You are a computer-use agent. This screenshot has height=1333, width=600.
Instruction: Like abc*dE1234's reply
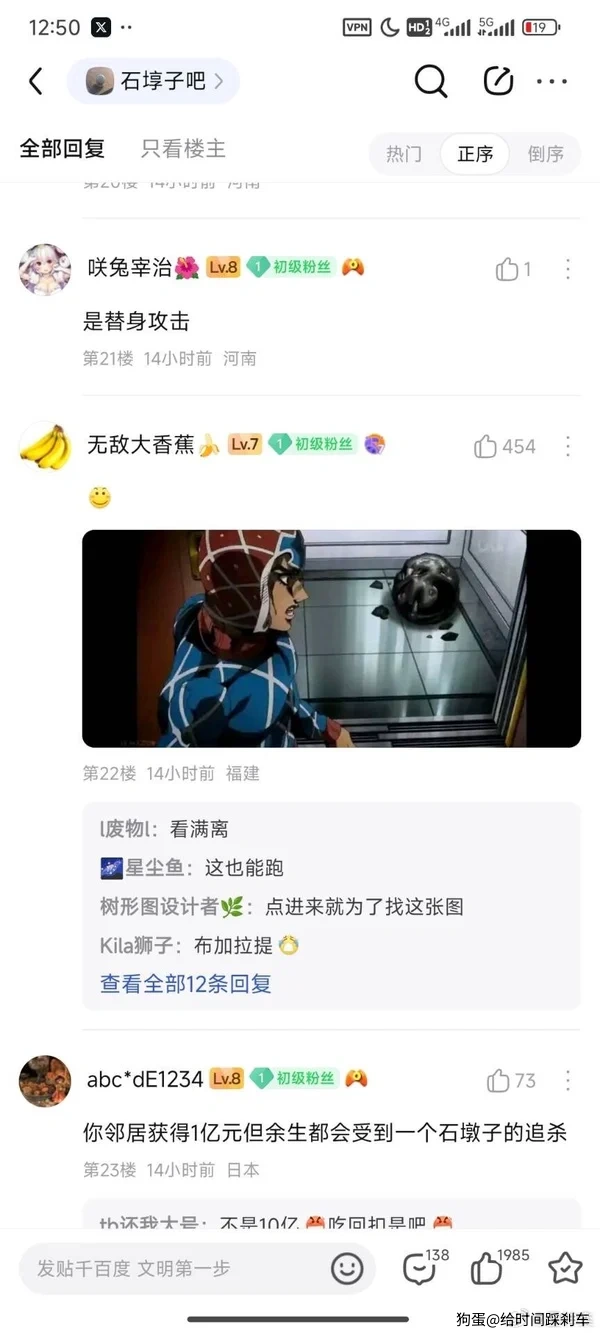point(498,1080)
